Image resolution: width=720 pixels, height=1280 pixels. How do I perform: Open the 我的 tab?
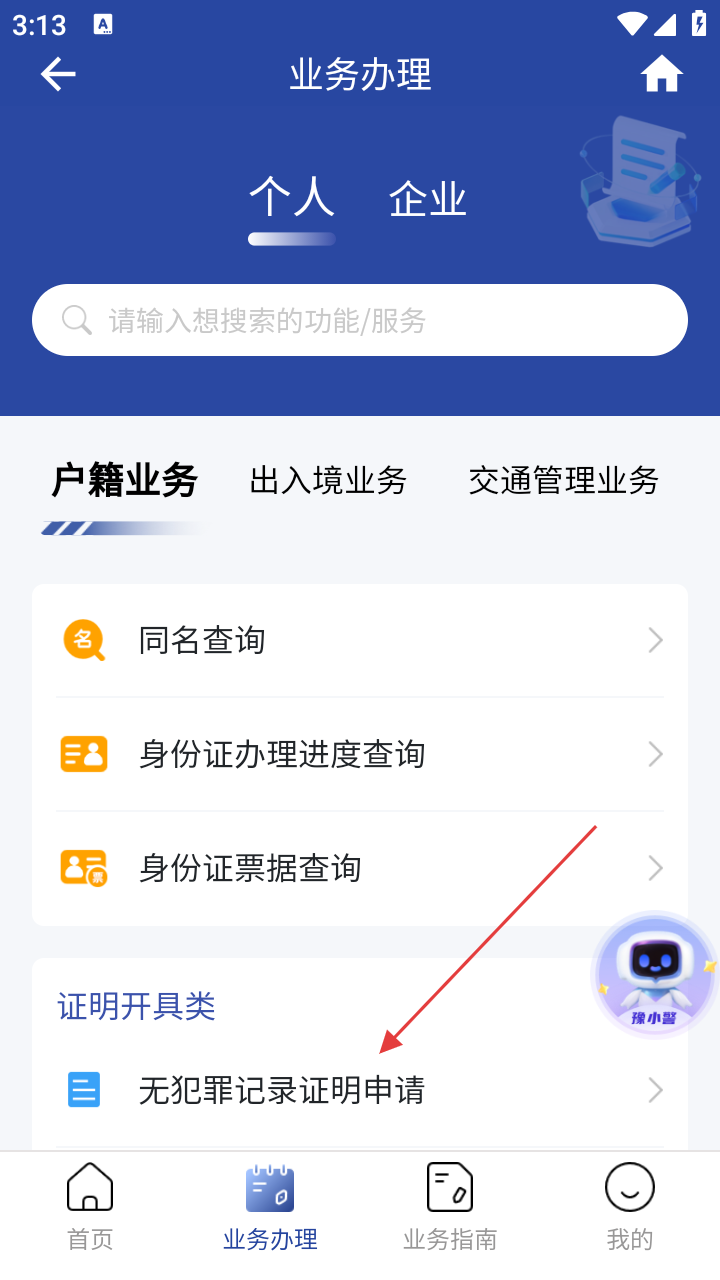point(630,1208)
